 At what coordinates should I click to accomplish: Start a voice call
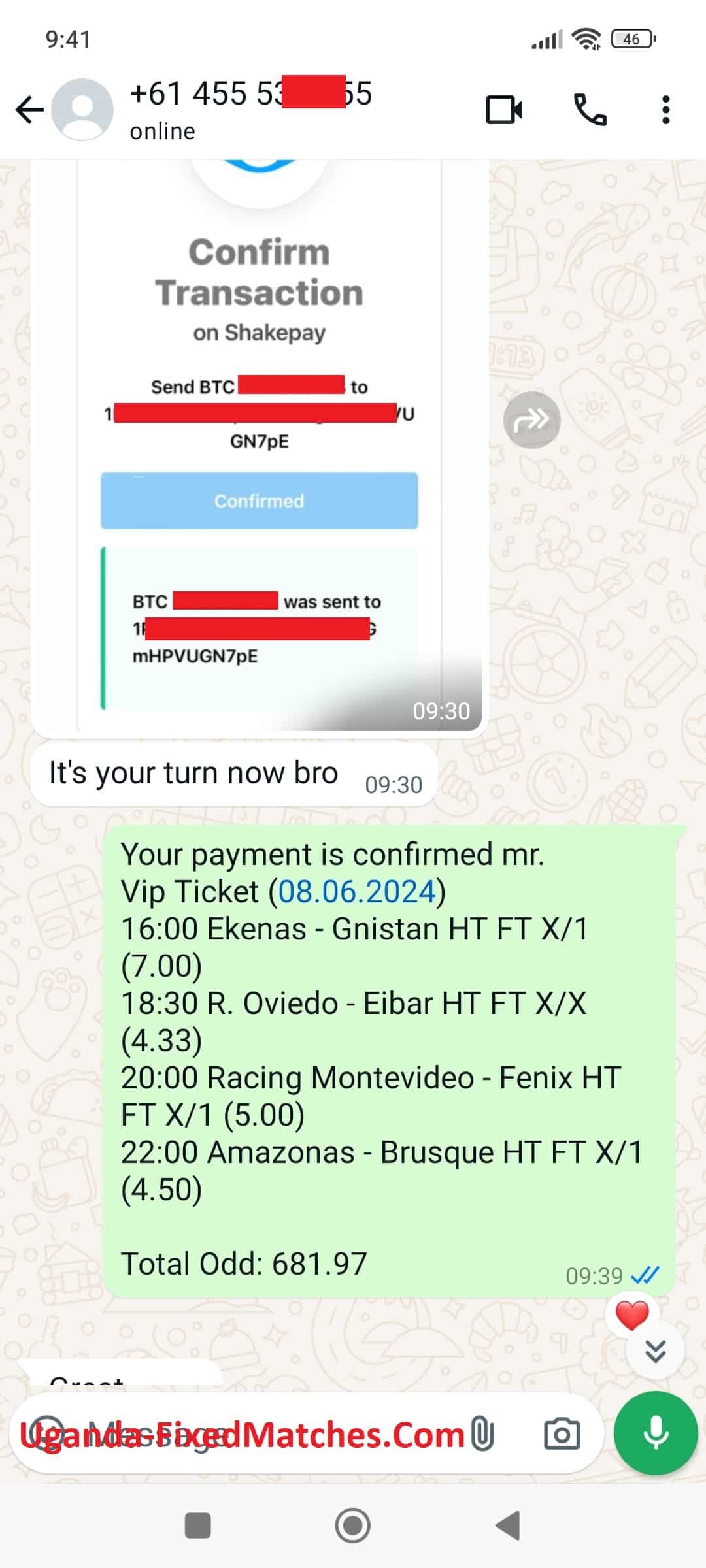click(x=590, y=109)
